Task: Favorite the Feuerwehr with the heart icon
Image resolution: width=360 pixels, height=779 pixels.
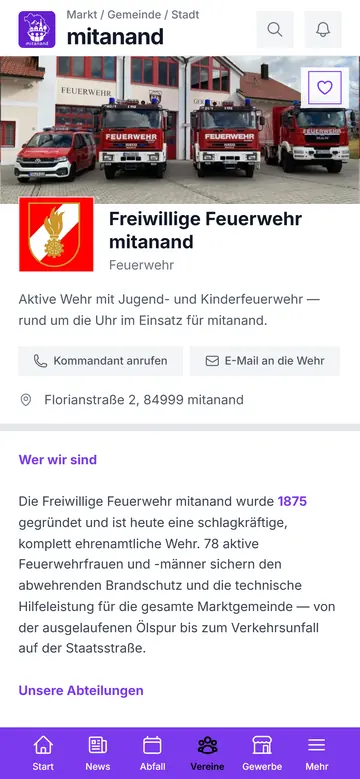Action: 325,88
